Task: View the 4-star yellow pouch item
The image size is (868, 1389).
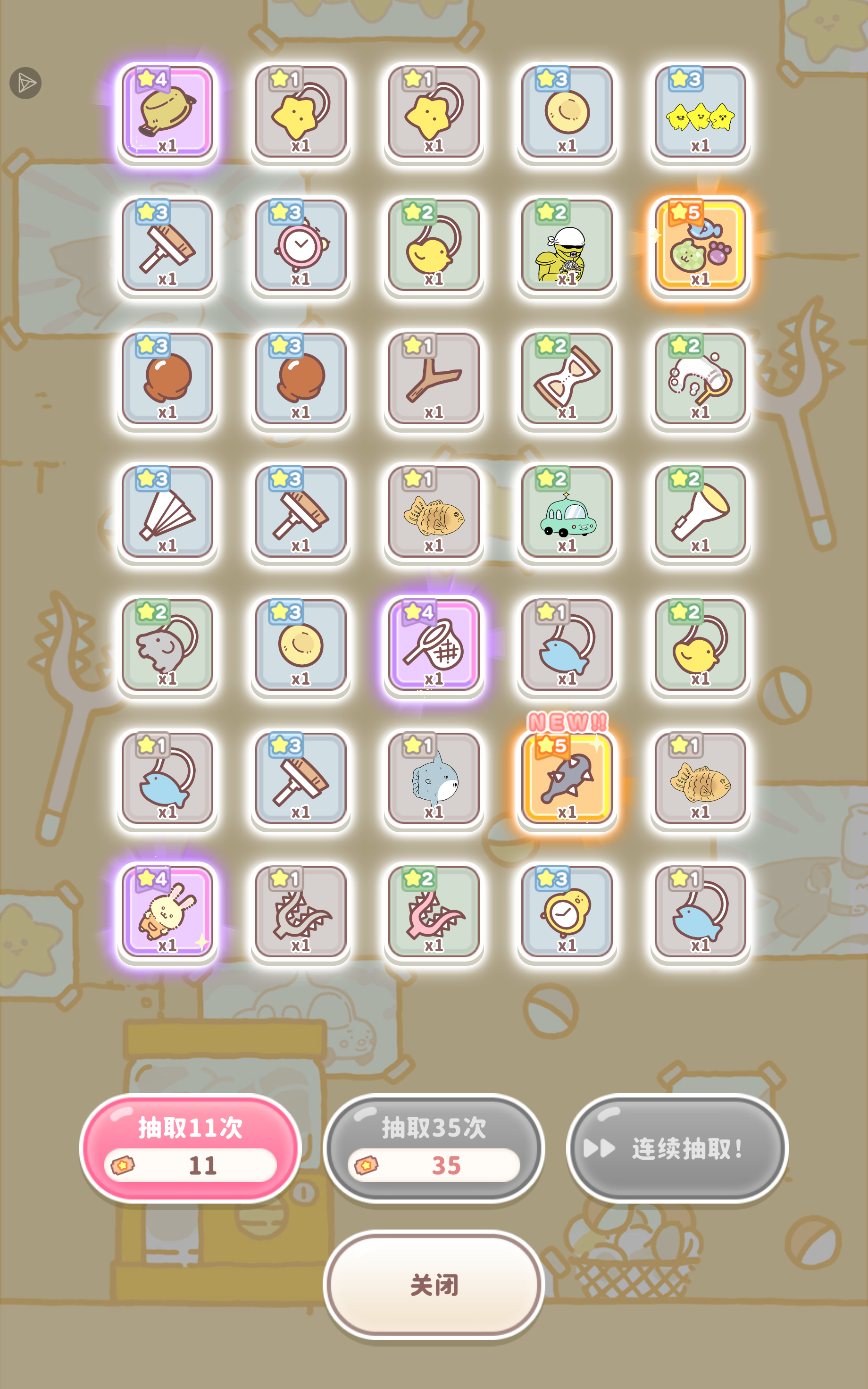Action: (167, 112)
